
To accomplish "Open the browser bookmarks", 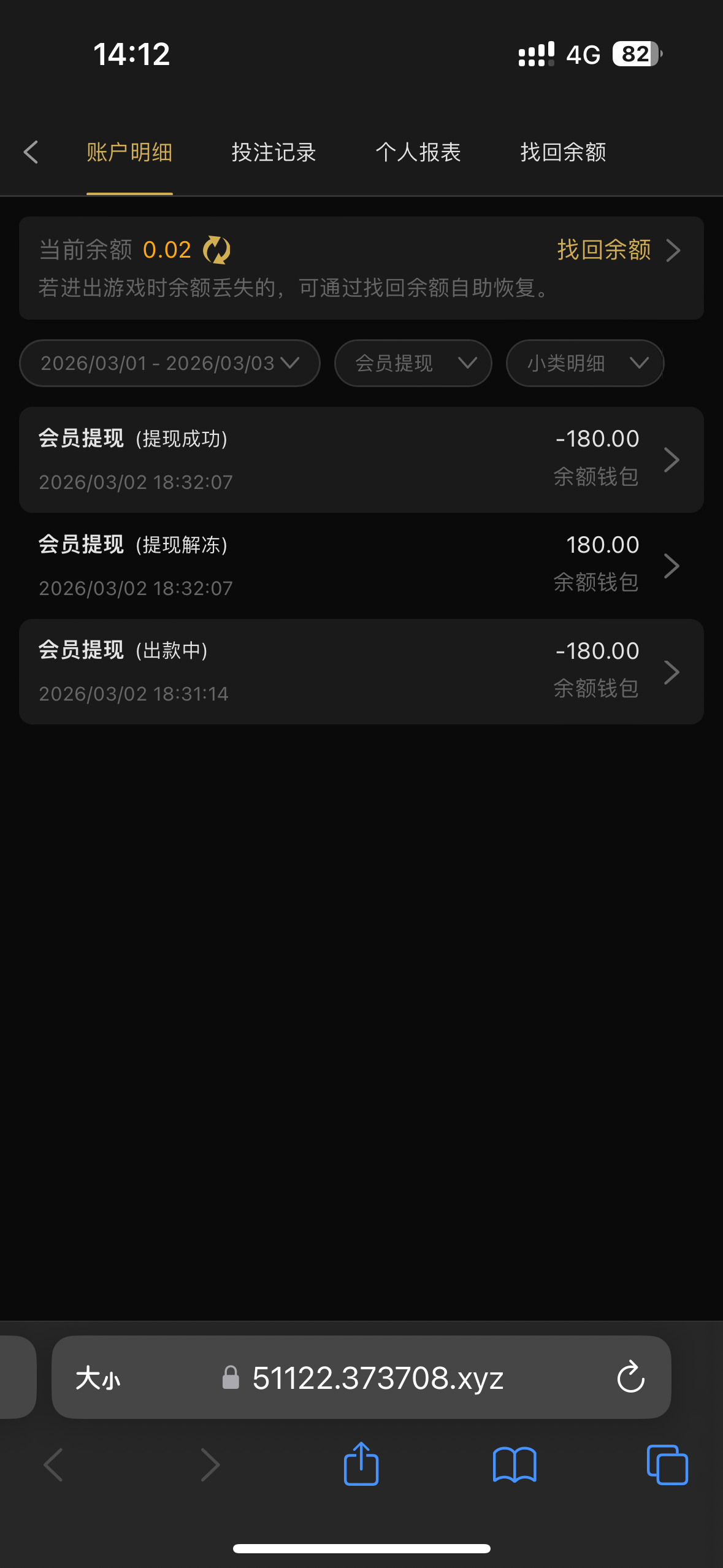I will pos(514,1465).
